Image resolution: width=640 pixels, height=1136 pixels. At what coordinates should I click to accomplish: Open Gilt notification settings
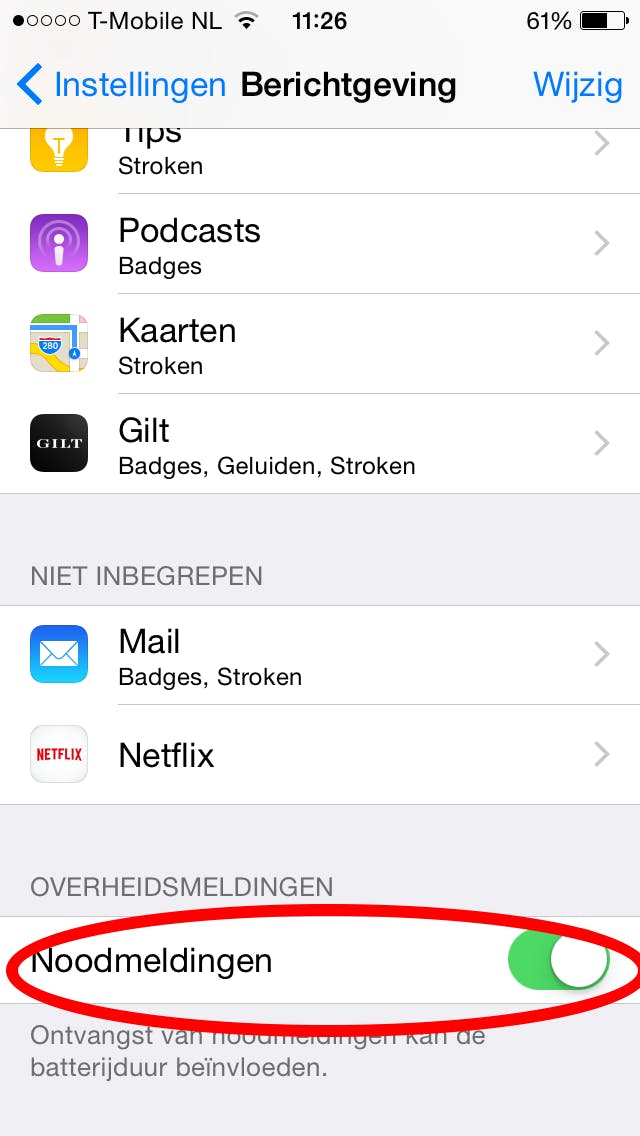coord(320,444)
